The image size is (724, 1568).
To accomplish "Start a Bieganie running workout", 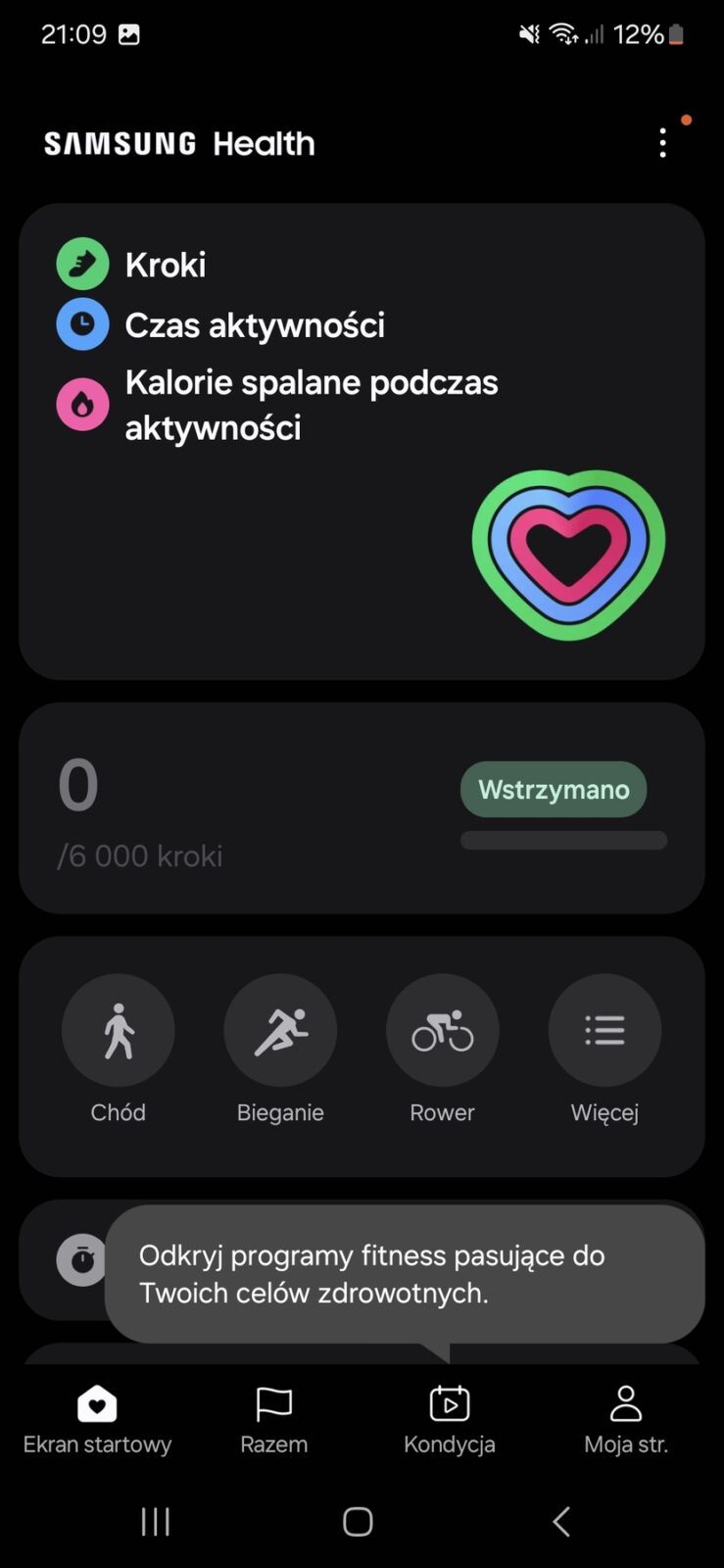I will coord(280,1031).
